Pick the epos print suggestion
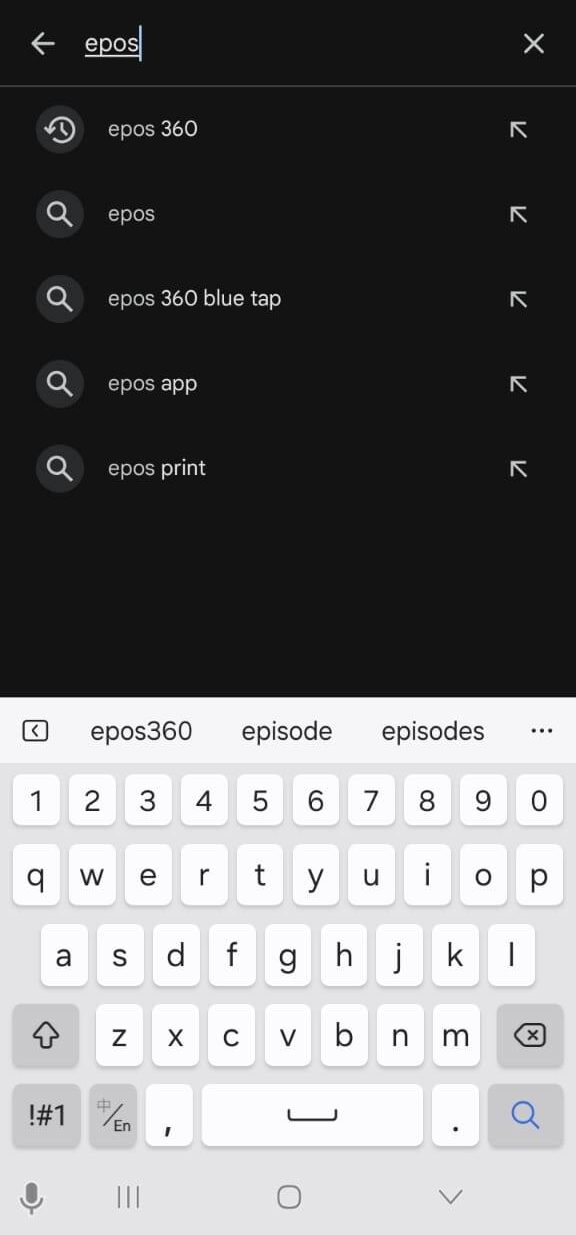Viewport: 576px width, 1235px height. pos(288,468)
